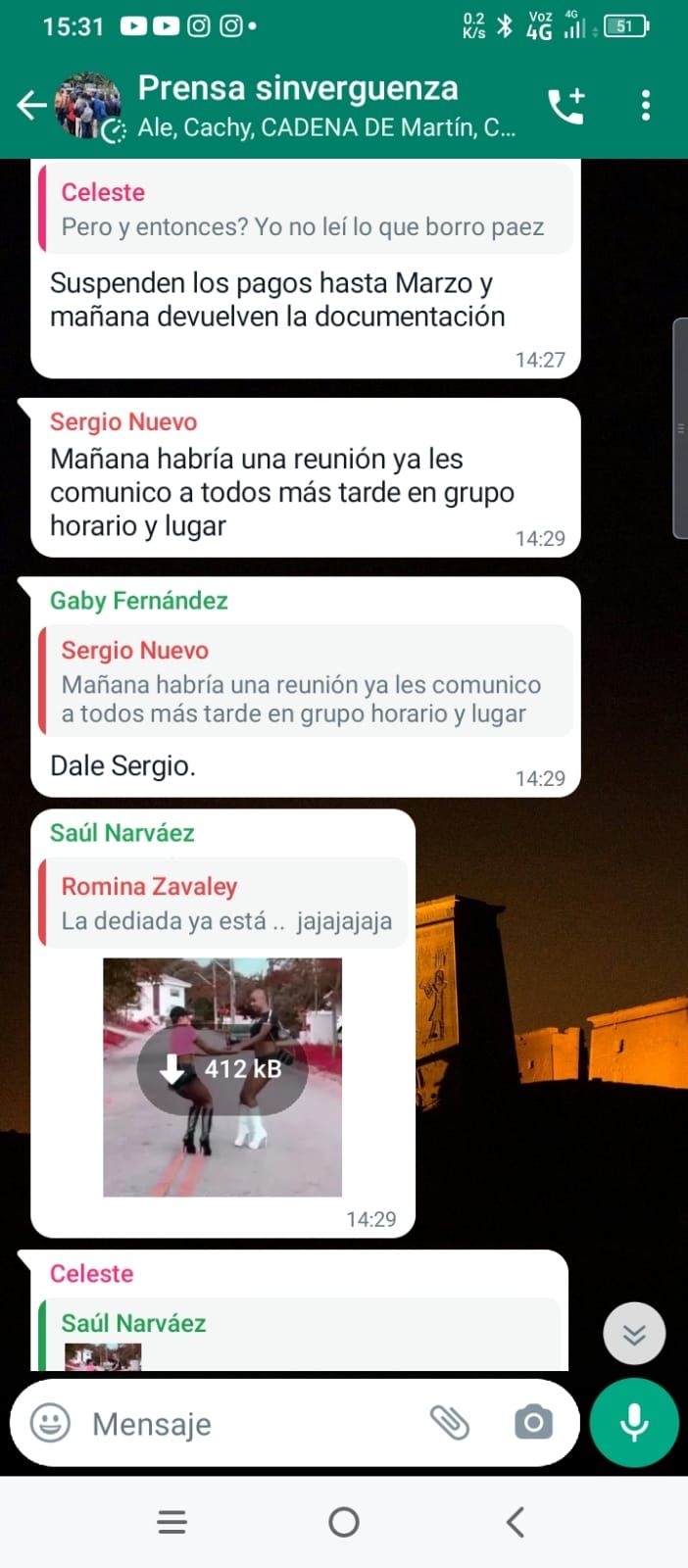Open recent apps from navigation bar
688x1568 pixels.
point(172,1522)
